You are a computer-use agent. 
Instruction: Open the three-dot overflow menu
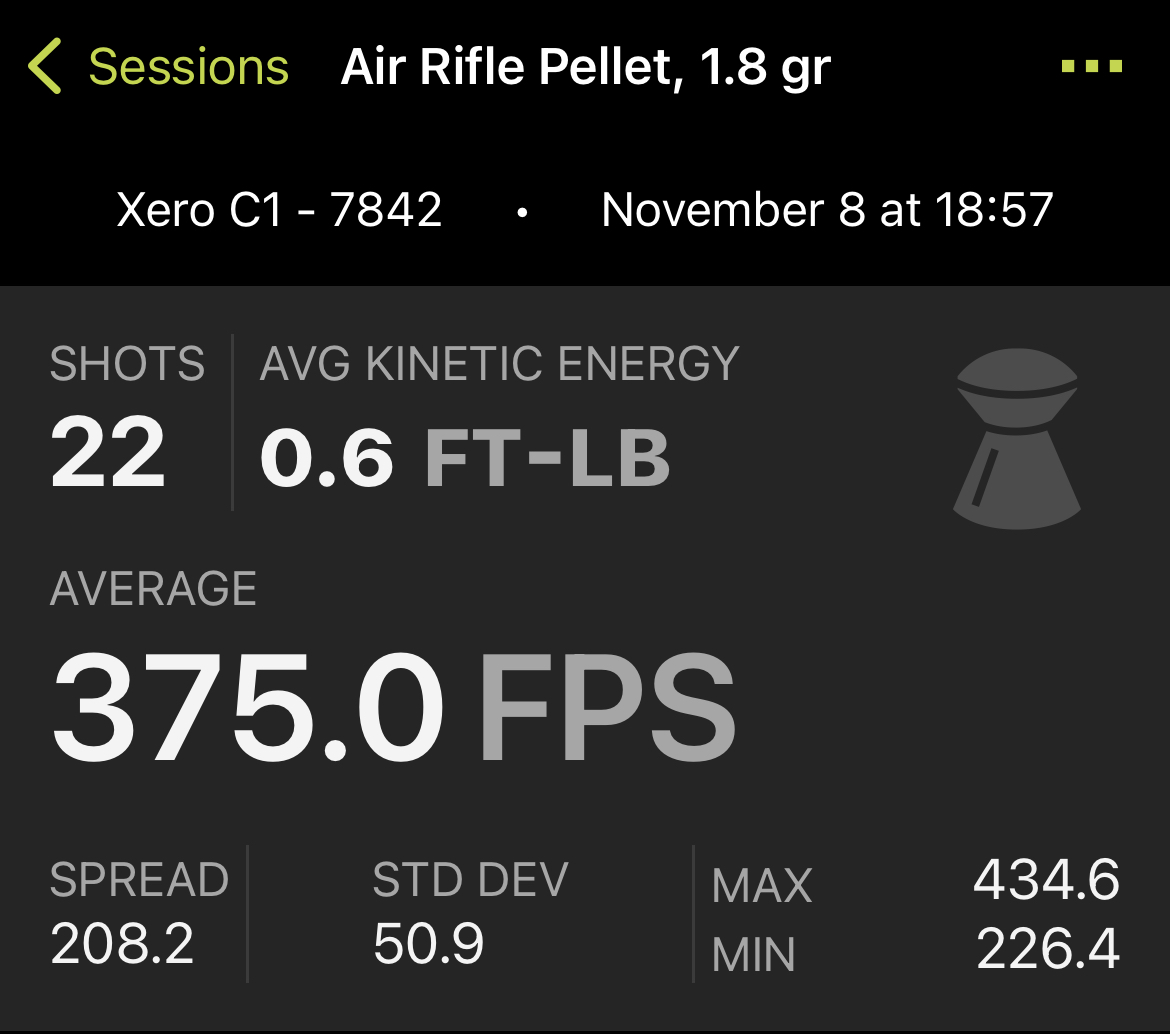[x=1091, y=68]
